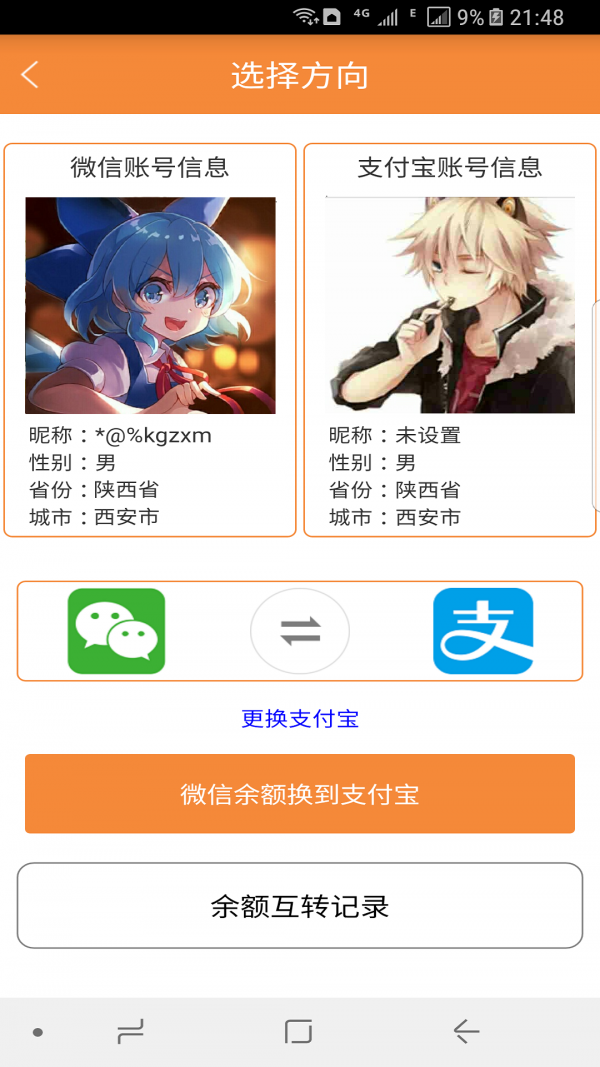The height and width of the screenshot is (1067, 600).
Task: Confirm 微信余额换到支付宝 transfer
Action: pos(300,794)
